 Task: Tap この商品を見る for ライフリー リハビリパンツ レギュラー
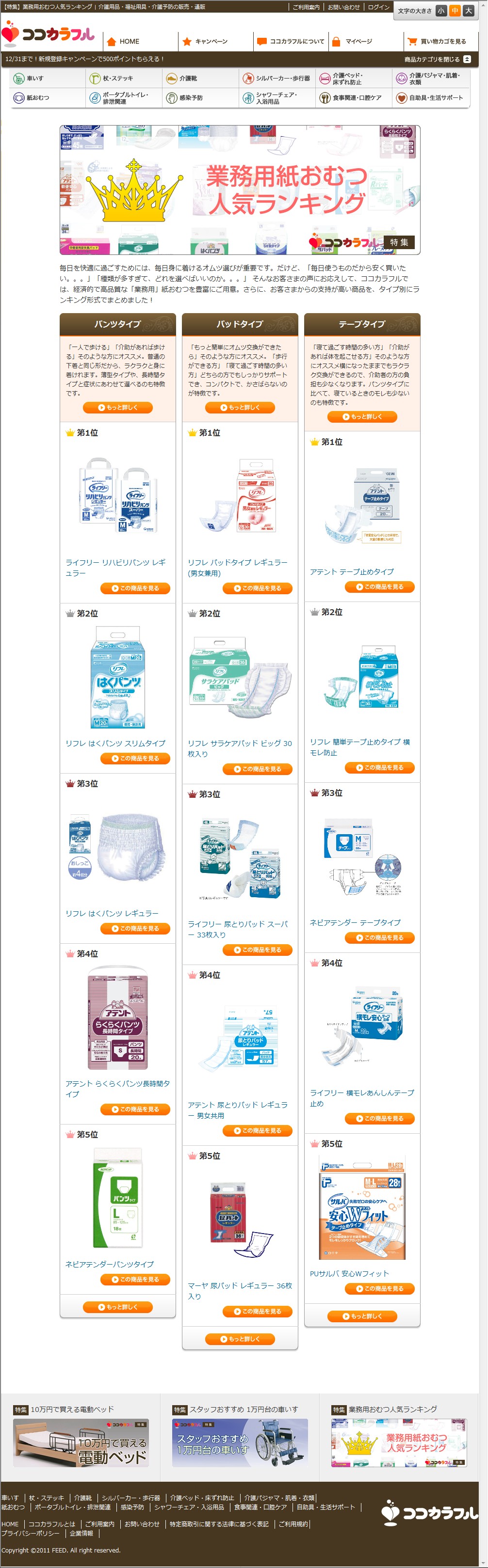(x=135, y=588)
